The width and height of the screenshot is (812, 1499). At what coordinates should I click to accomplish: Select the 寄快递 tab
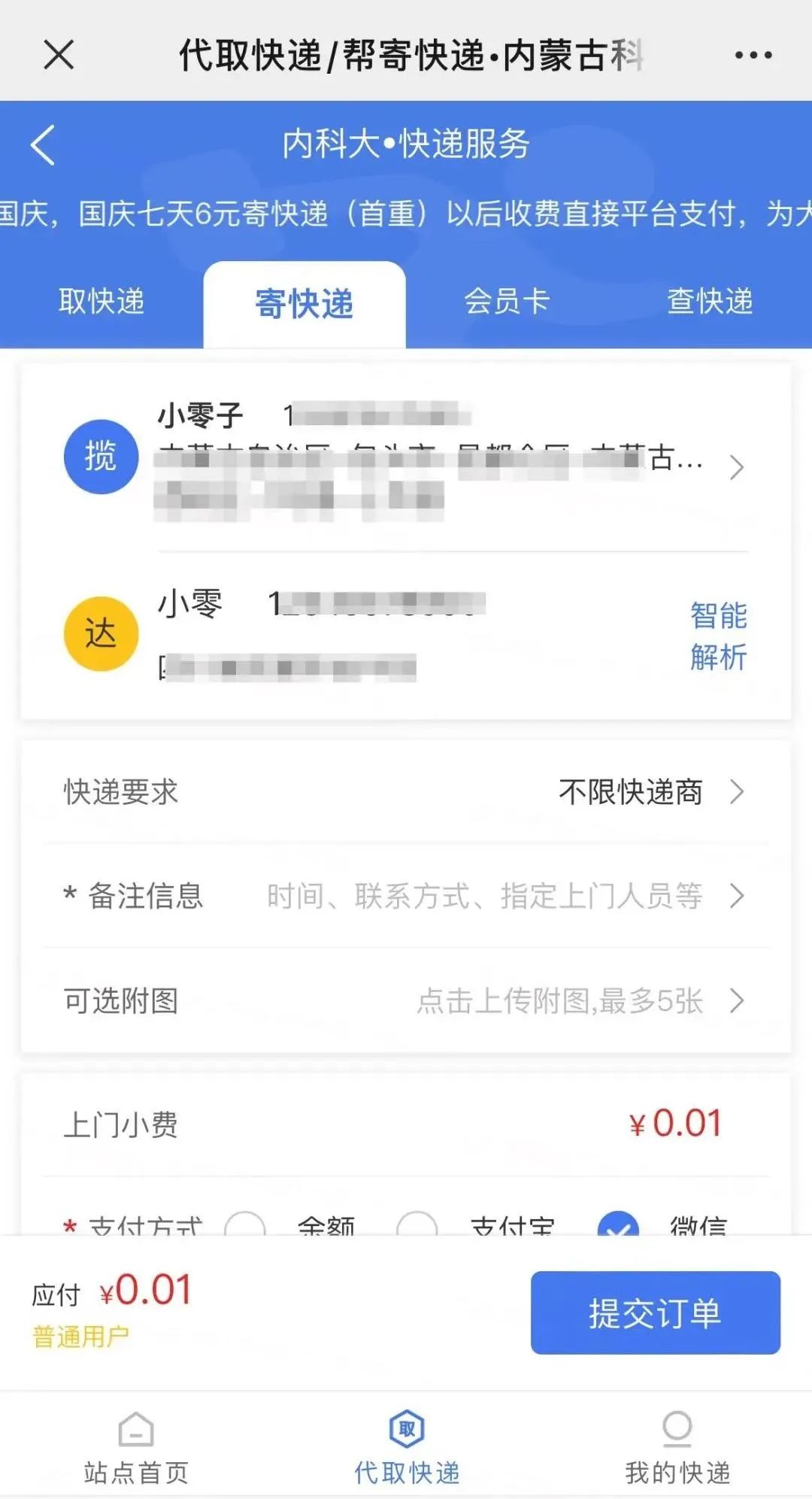click(304, 304)
